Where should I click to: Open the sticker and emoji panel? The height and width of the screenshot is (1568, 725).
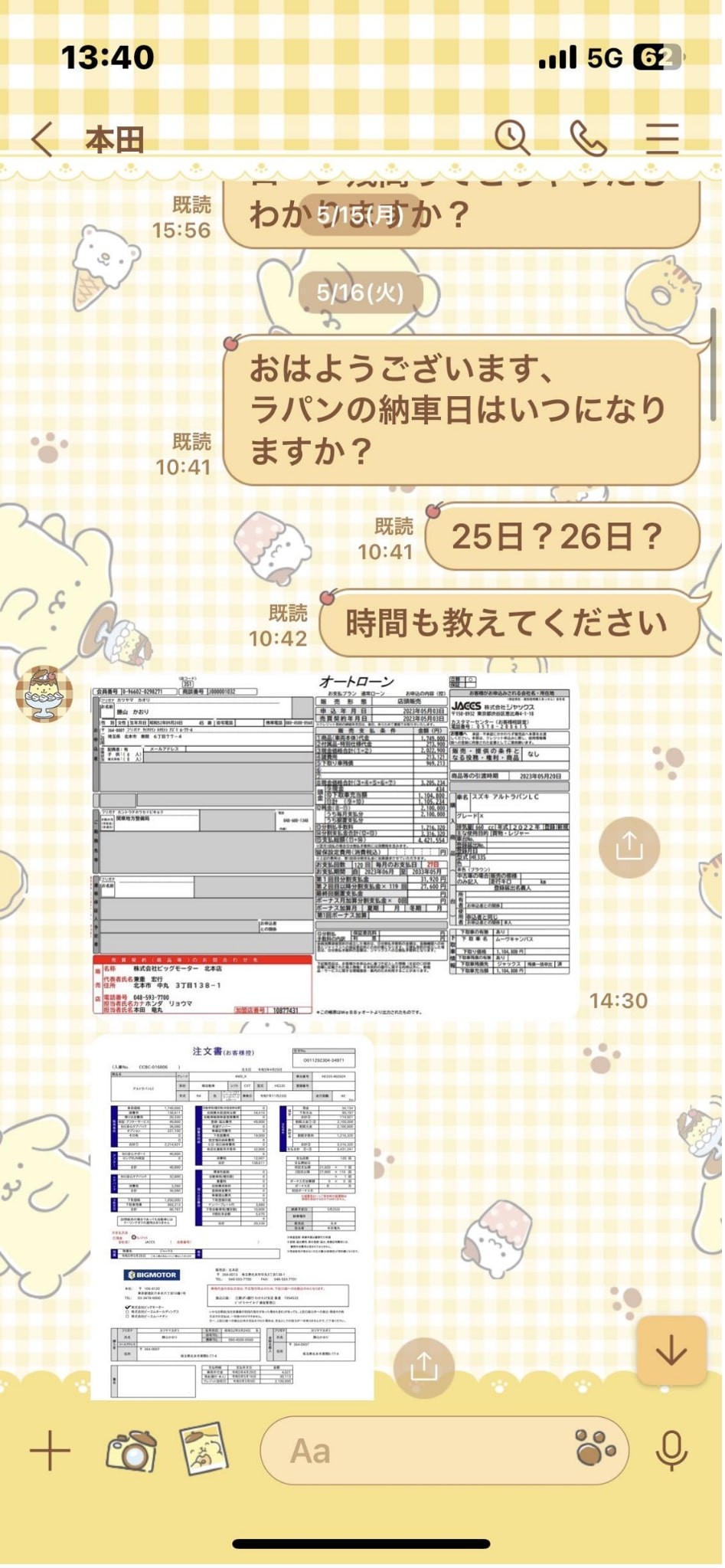point(594,1449)
